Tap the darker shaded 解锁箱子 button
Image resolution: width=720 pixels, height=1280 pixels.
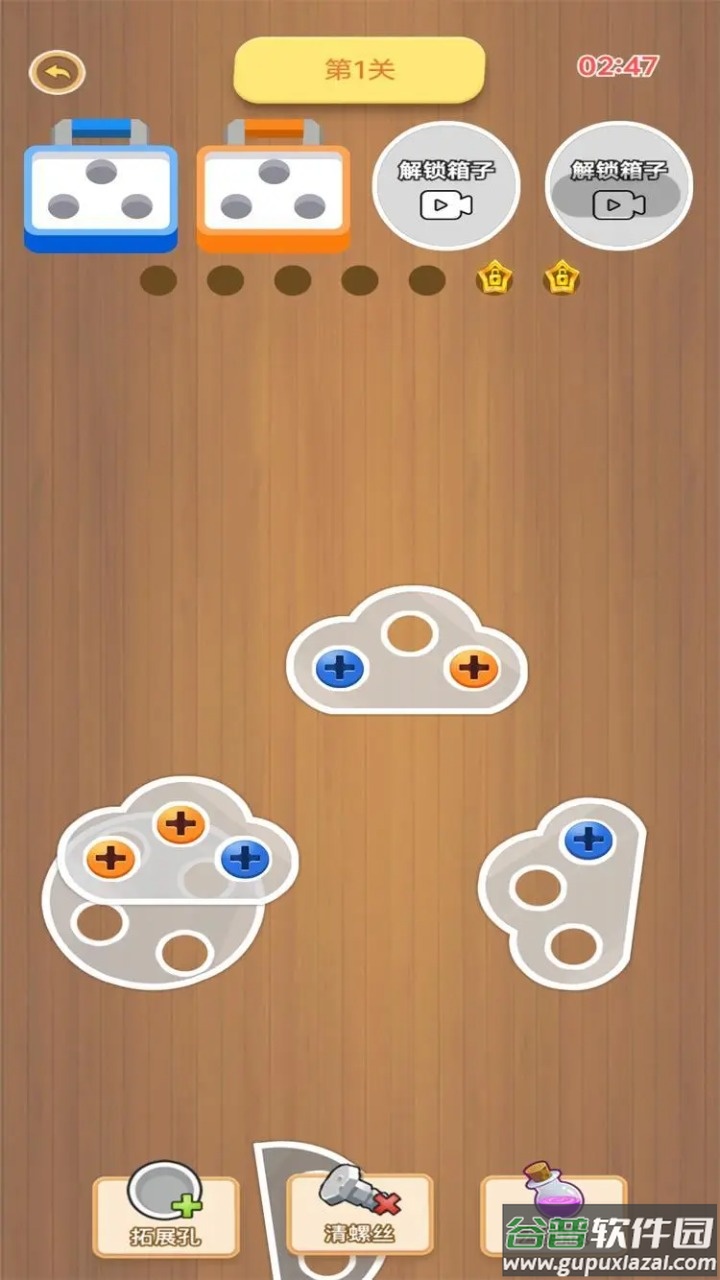point(618,186)
